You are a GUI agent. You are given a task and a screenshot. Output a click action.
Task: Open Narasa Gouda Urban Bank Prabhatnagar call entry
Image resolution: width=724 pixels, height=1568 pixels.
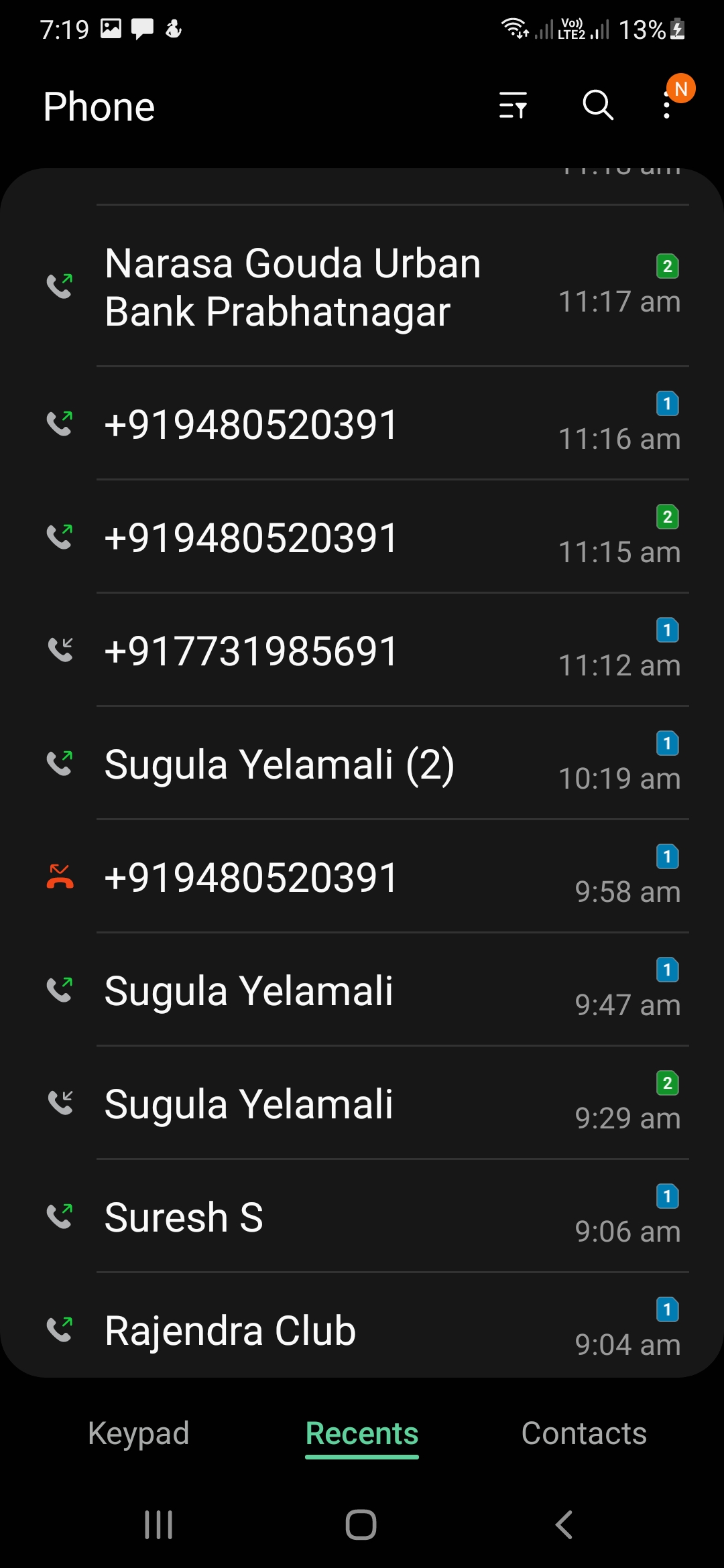point(362,287)
